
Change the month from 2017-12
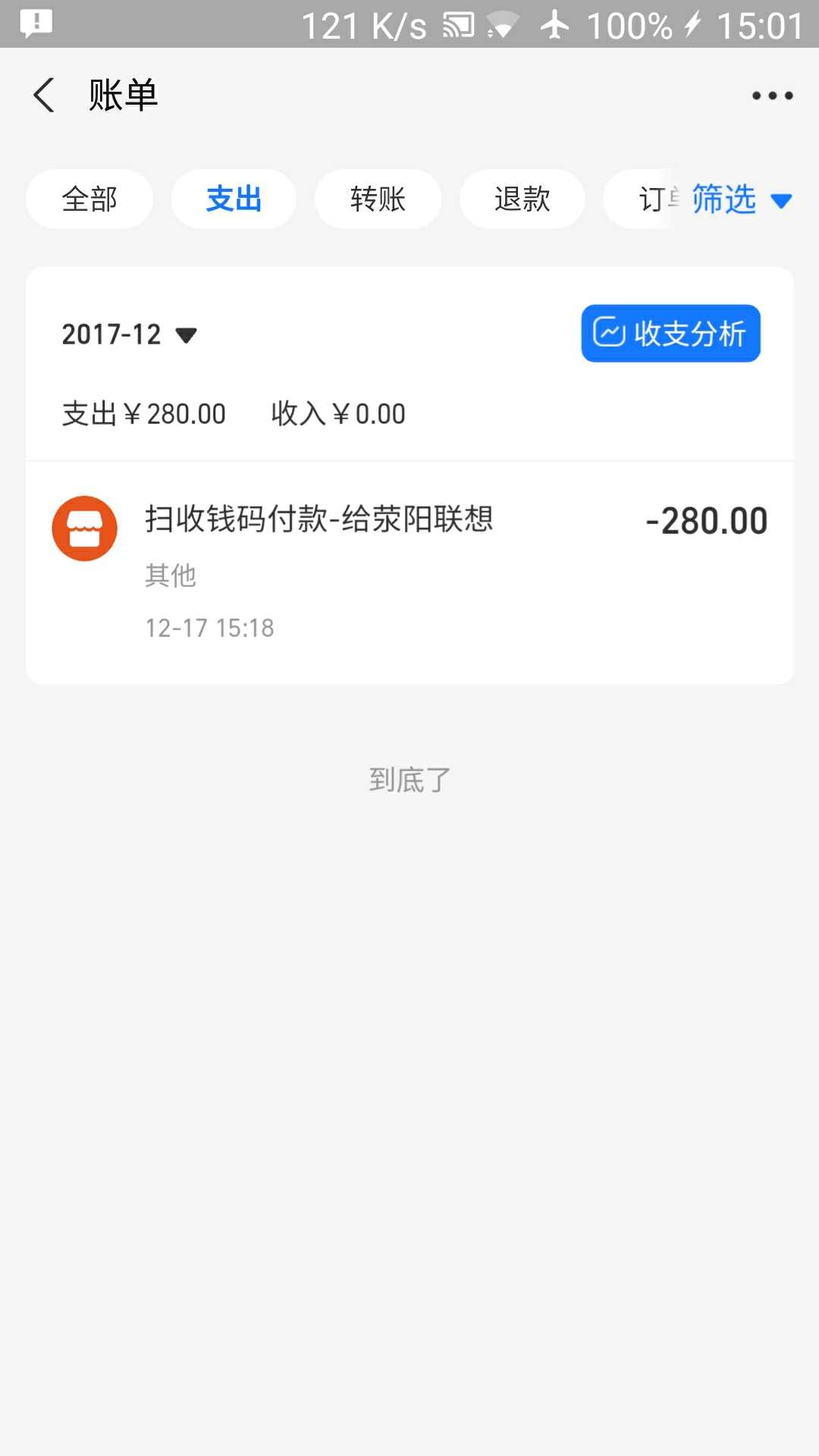[x=129, y=334]
